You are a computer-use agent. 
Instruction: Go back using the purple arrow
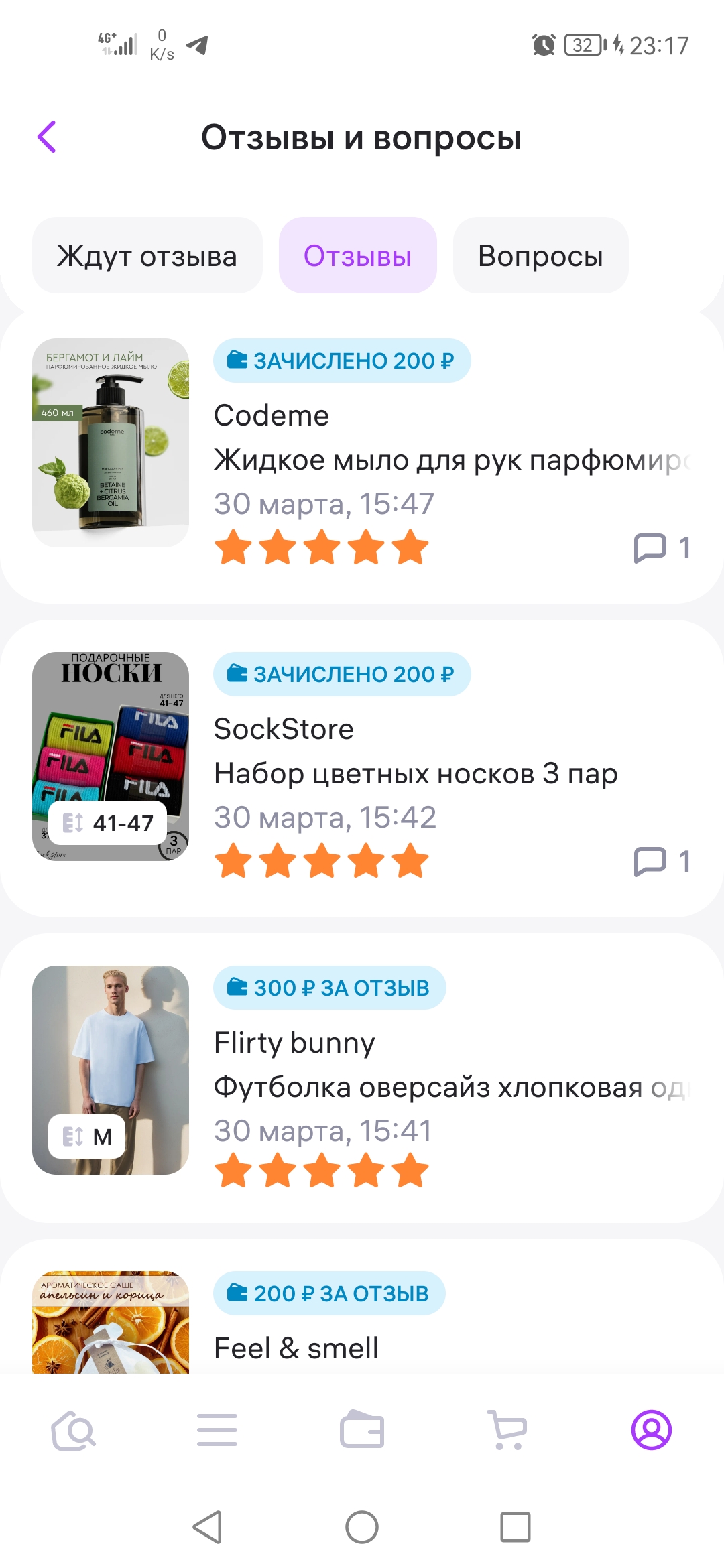pos(47,137)
